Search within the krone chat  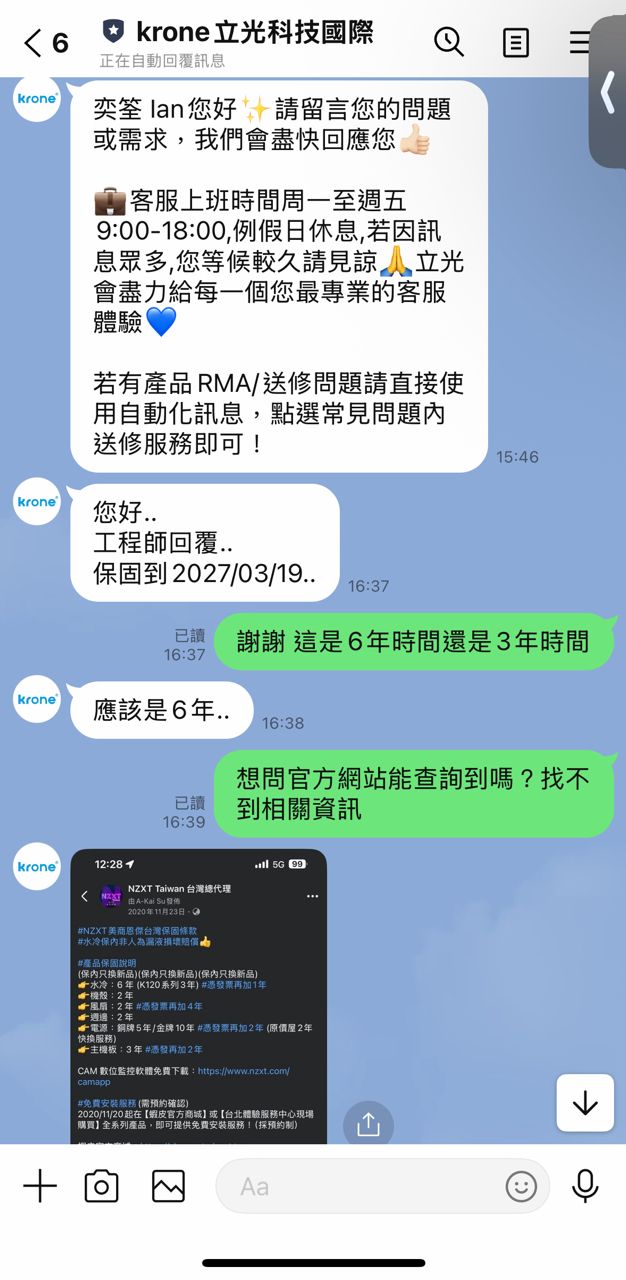click(x=449, y=42)
